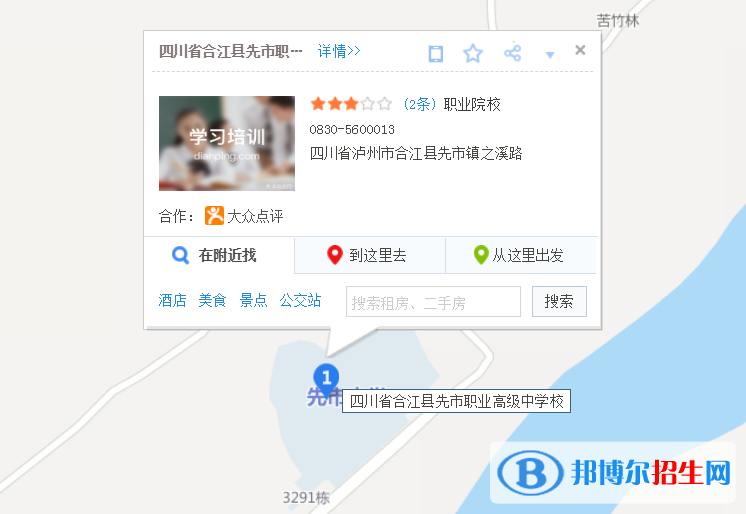Tap the 搜索 button
Viewport: 746px width, 514px height.
pyautogui.click(x=559, y=301)
